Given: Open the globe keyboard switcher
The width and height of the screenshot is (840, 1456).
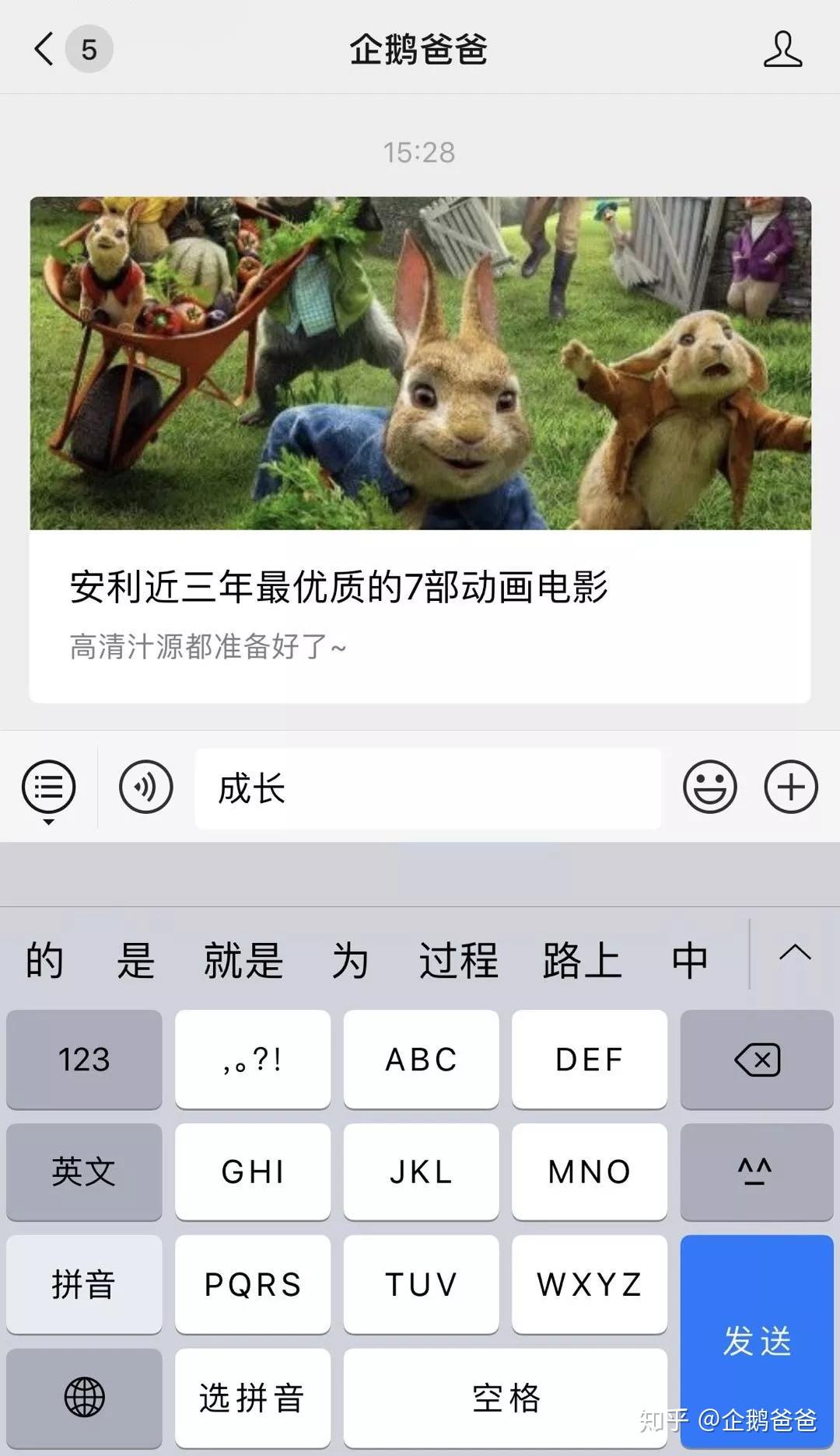Looking at the screenshot, I should point(84,1397).
